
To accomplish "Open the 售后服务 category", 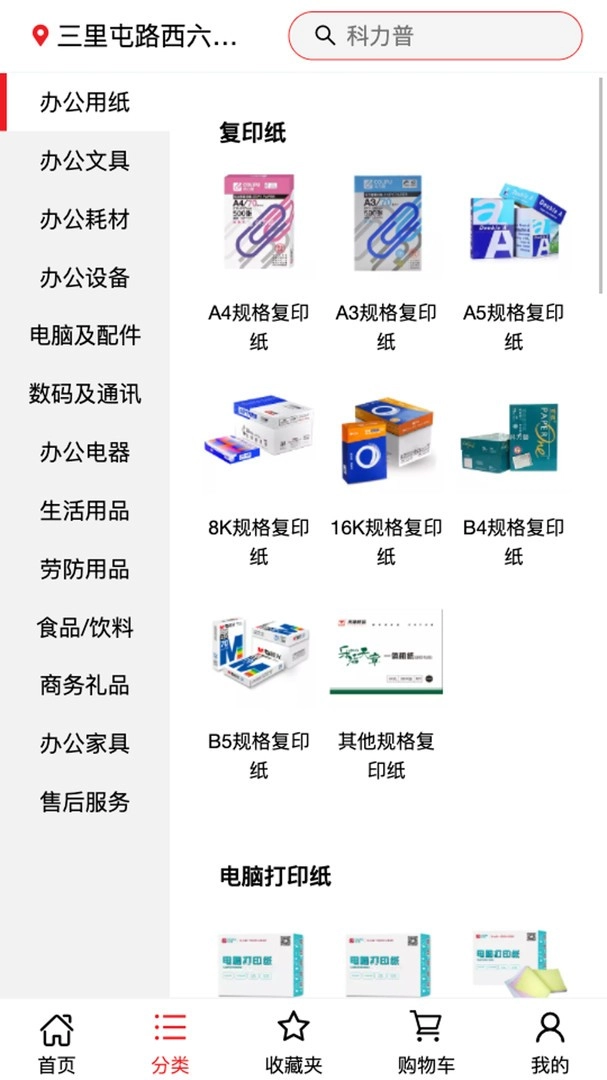I will (x=85, y=802).
